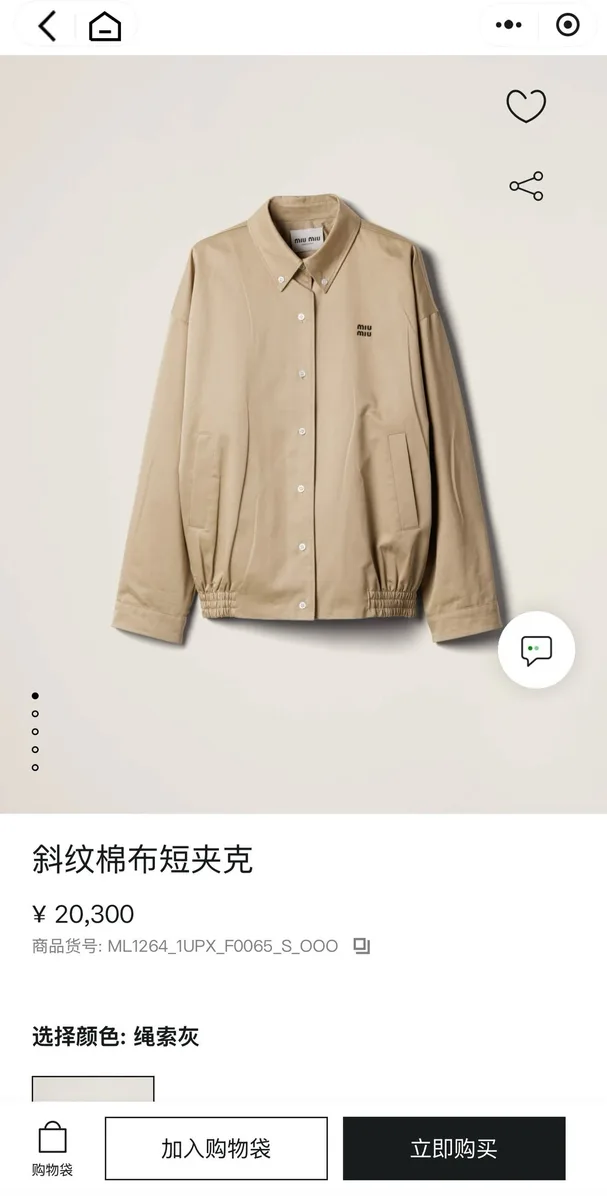Open the home page icon
Image resolution: width=607 pixels, height=1200 pixels.
pos(104,27)
